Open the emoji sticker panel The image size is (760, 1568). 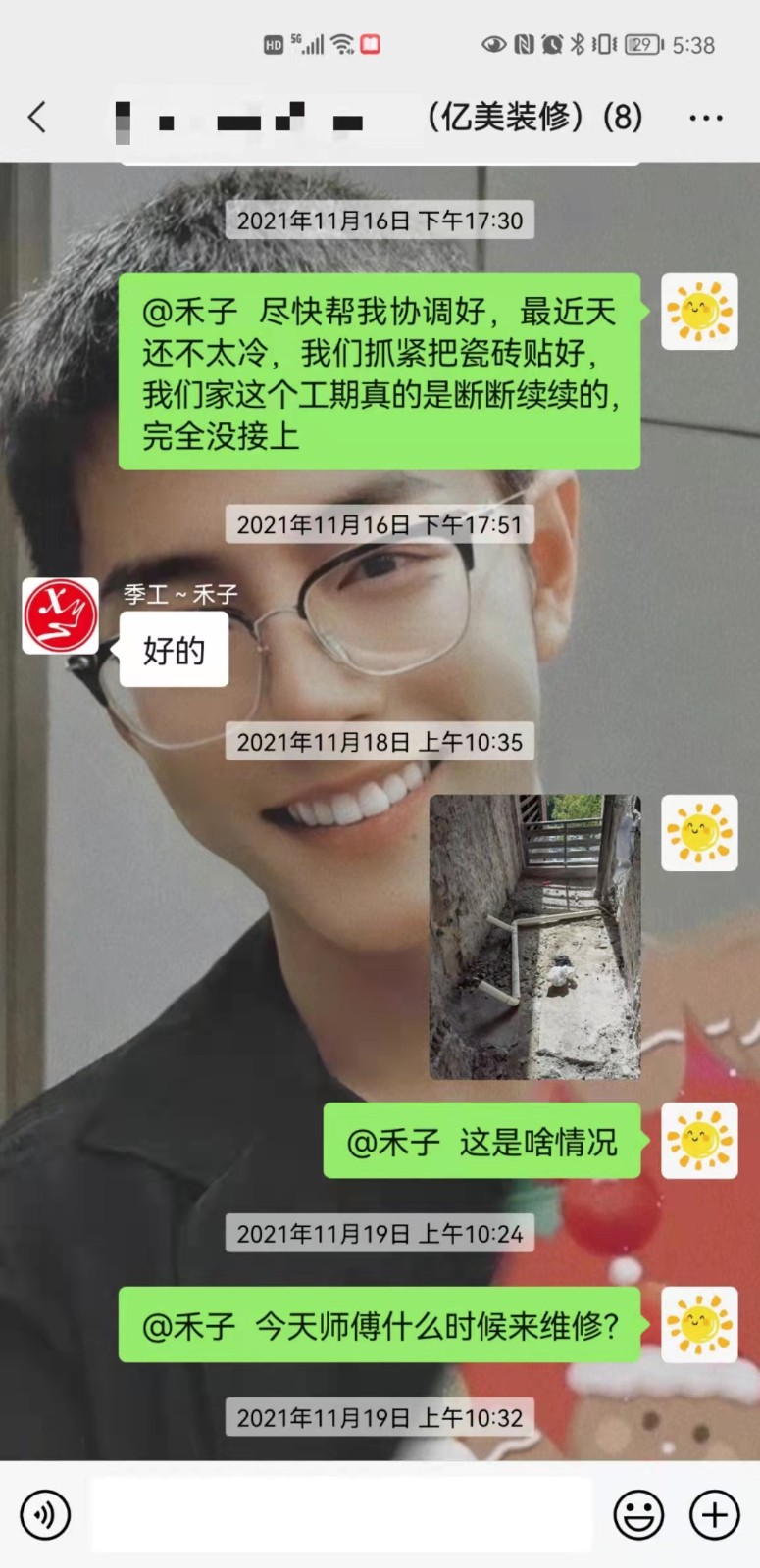[x=638, y=1514]
